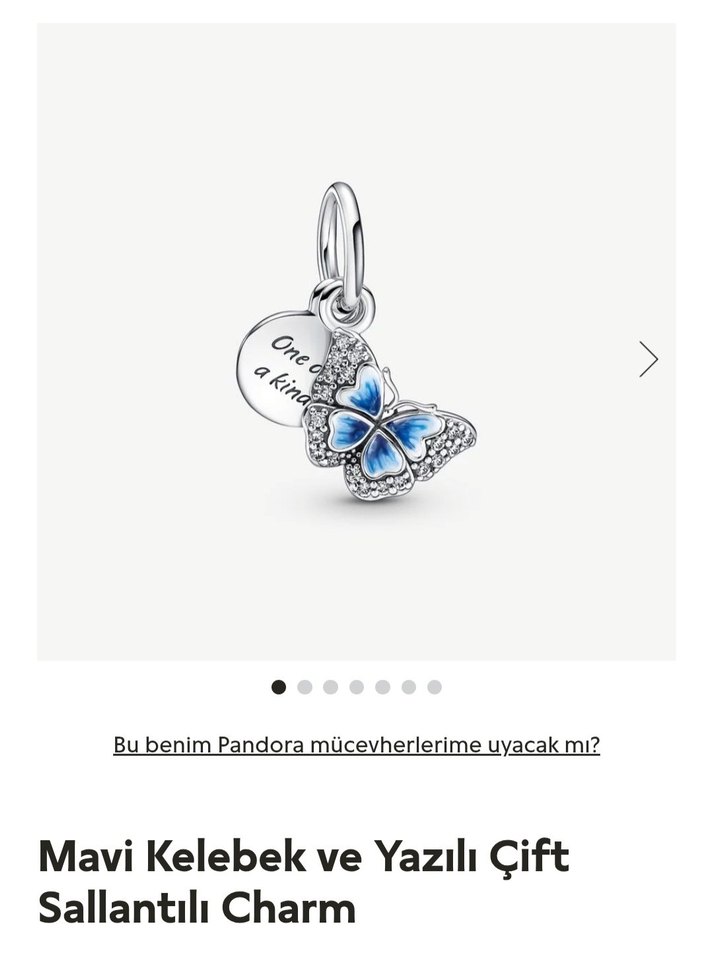Open 'Bu benim Pandora mücevherlerime uyacak mı?' link
The width and height of the screenshot is (713, 962).
click(356, 745)
